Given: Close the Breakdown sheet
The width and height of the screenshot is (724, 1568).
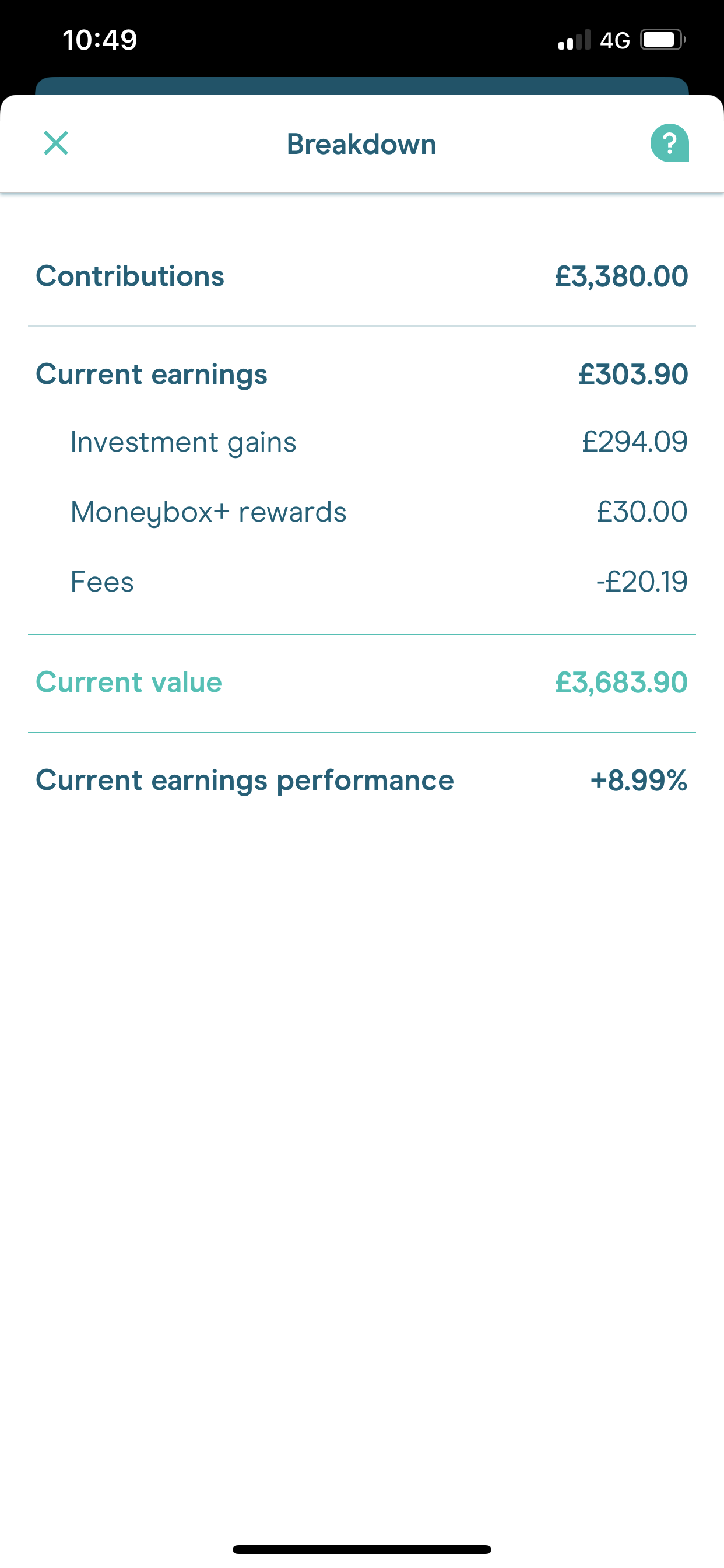Looking at the screenshot, I should pos(56,143).
